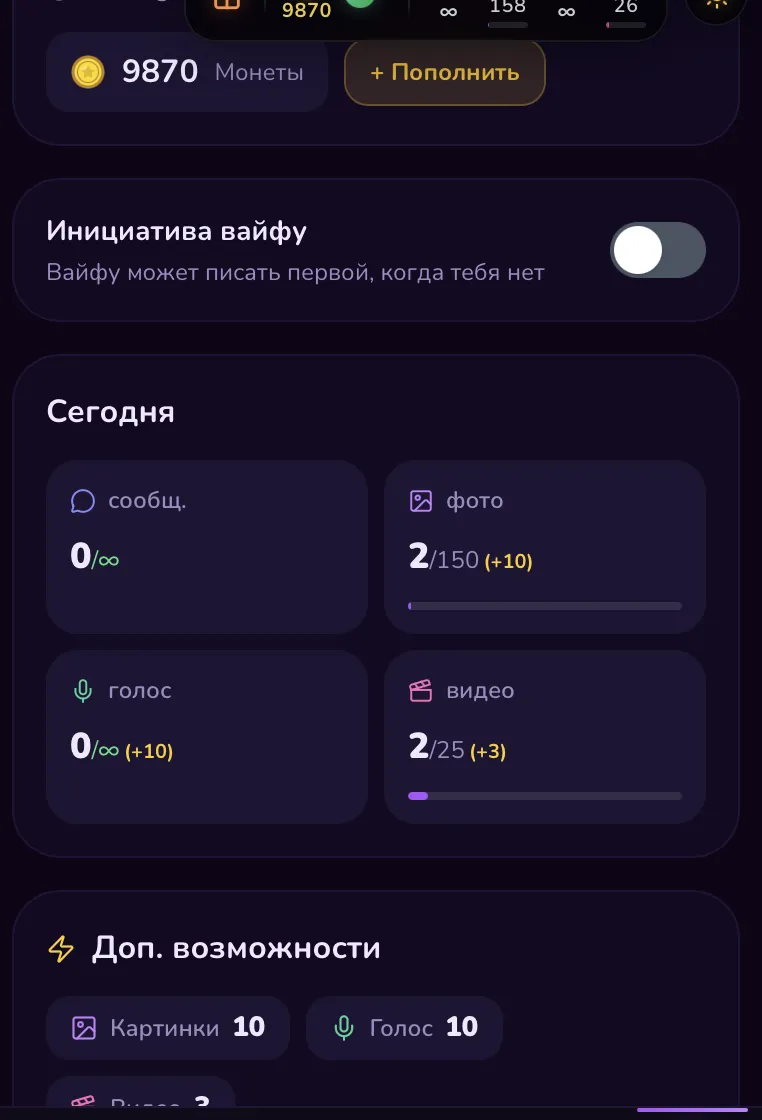This screenshot has height=1120, width=762.
Task: Click the image icon on the Картинки chip
Action: [83, 1027]
